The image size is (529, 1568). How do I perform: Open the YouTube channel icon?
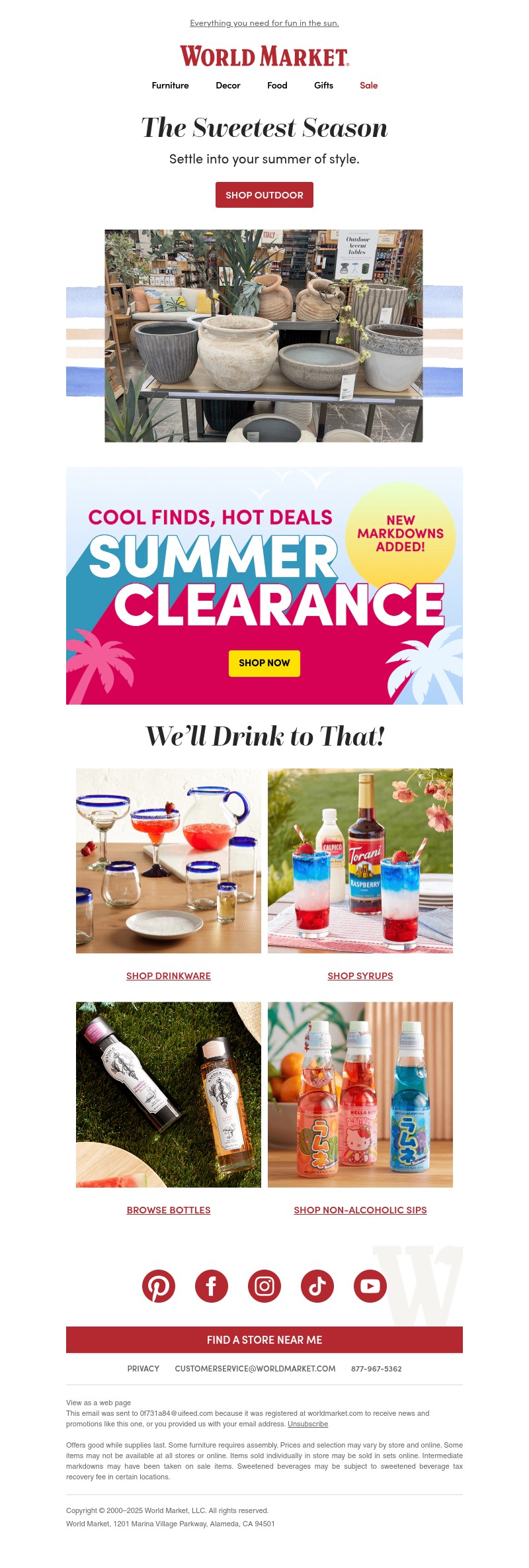(370, 1286)
